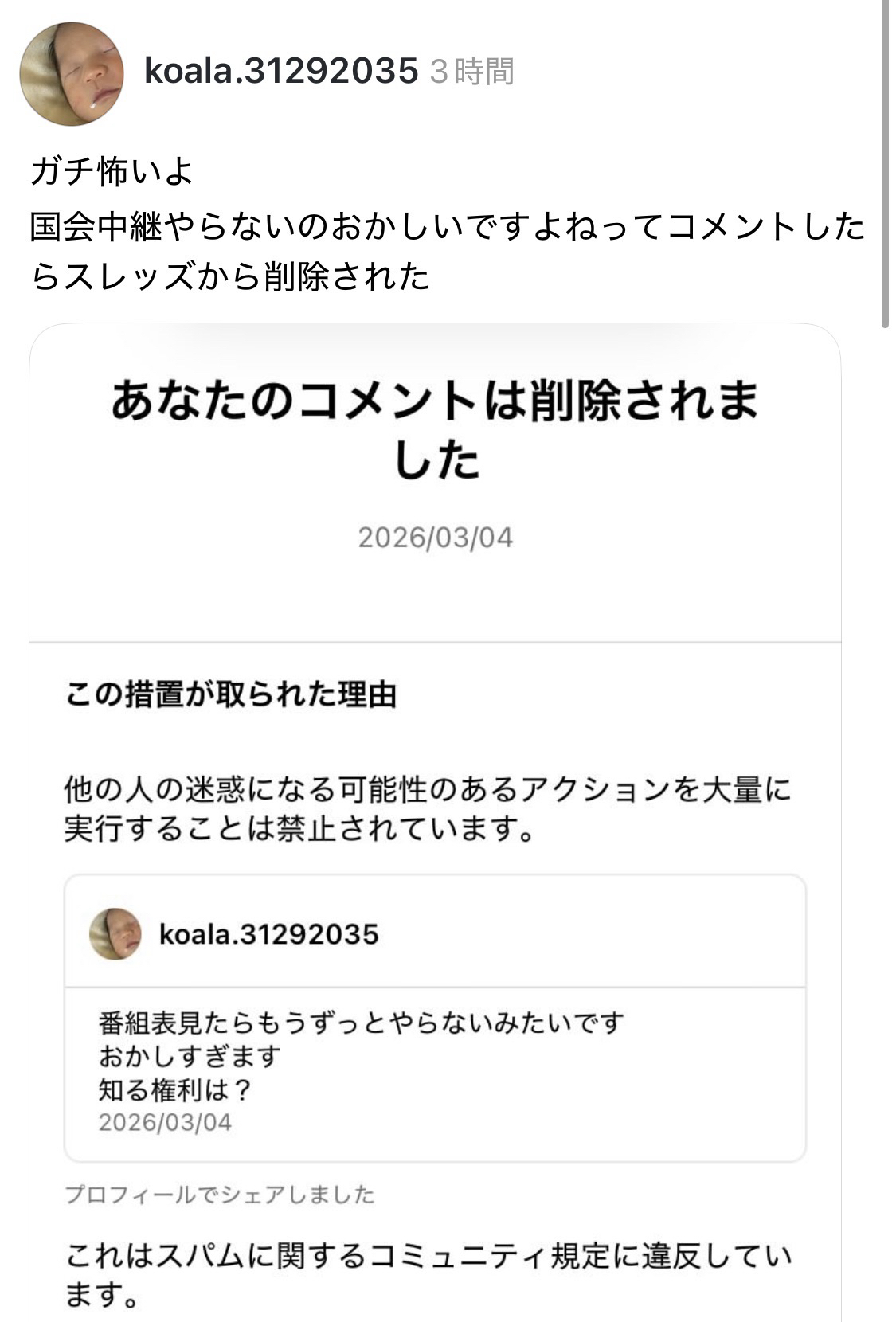
Task: Open the attached removed-comment screenshot image
Action: point(435,796)
